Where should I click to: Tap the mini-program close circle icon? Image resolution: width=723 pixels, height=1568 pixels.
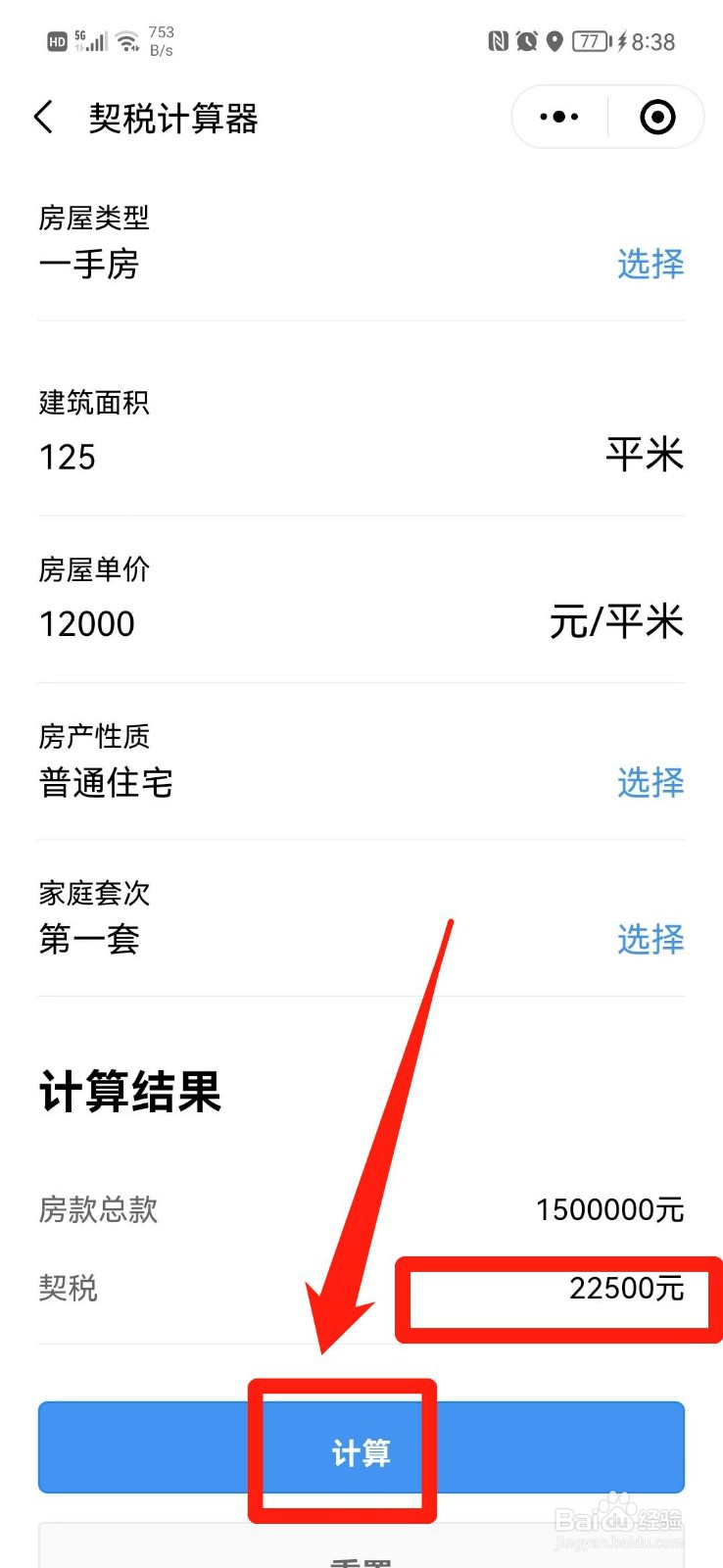tap(656, 117)
